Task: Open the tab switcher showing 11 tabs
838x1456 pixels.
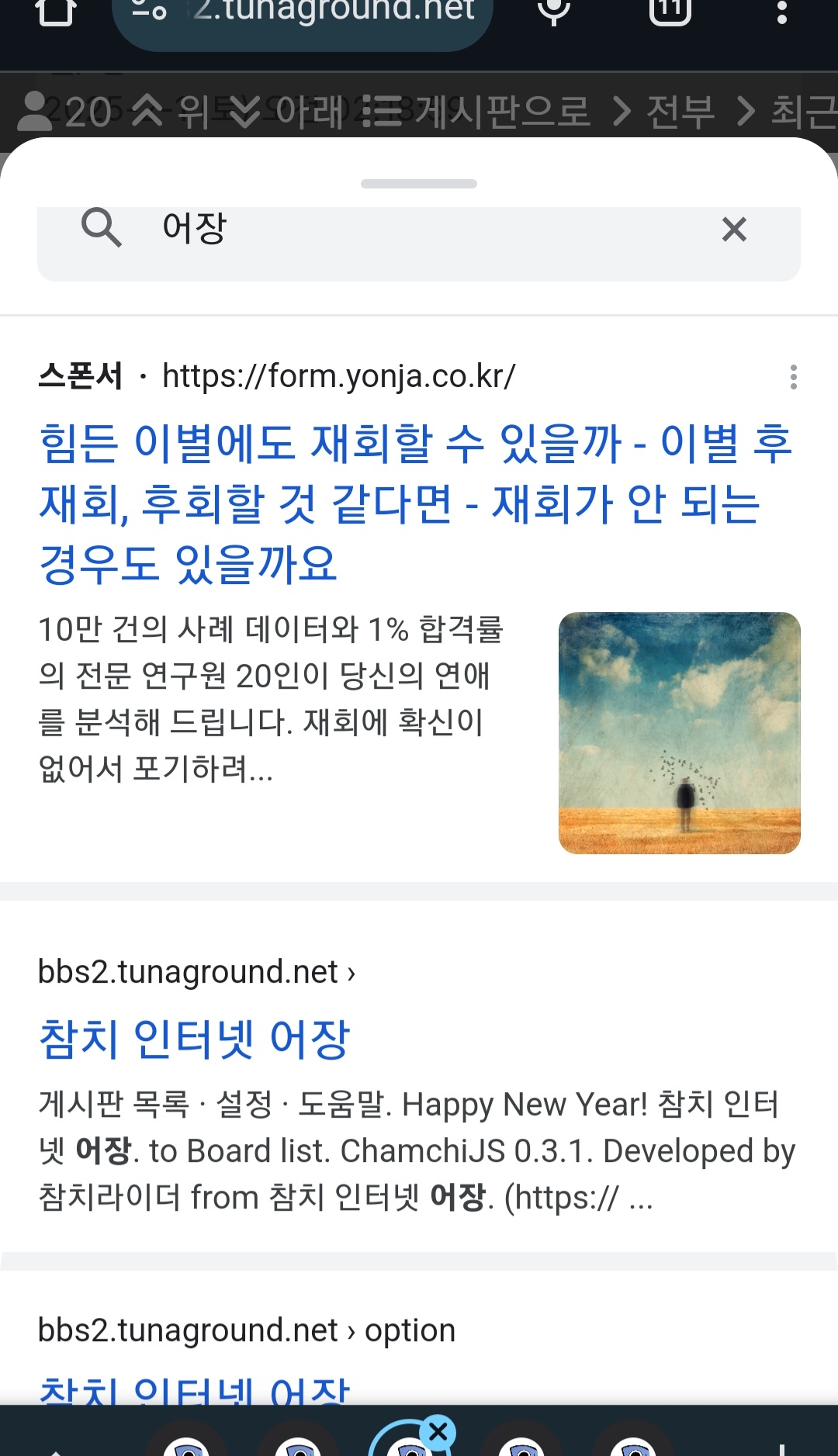Action: pyautogui.click(x=670, y=11)
